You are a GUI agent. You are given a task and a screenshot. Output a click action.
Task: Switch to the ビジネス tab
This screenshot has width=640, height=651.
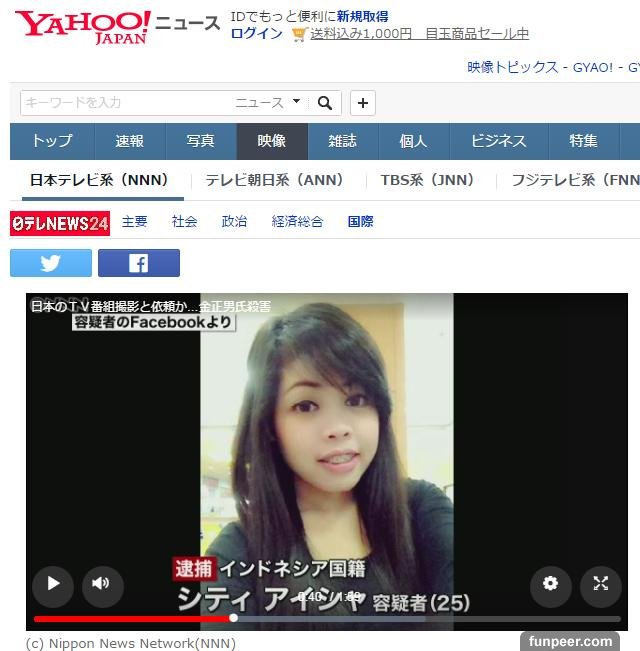tap(498, 141)
